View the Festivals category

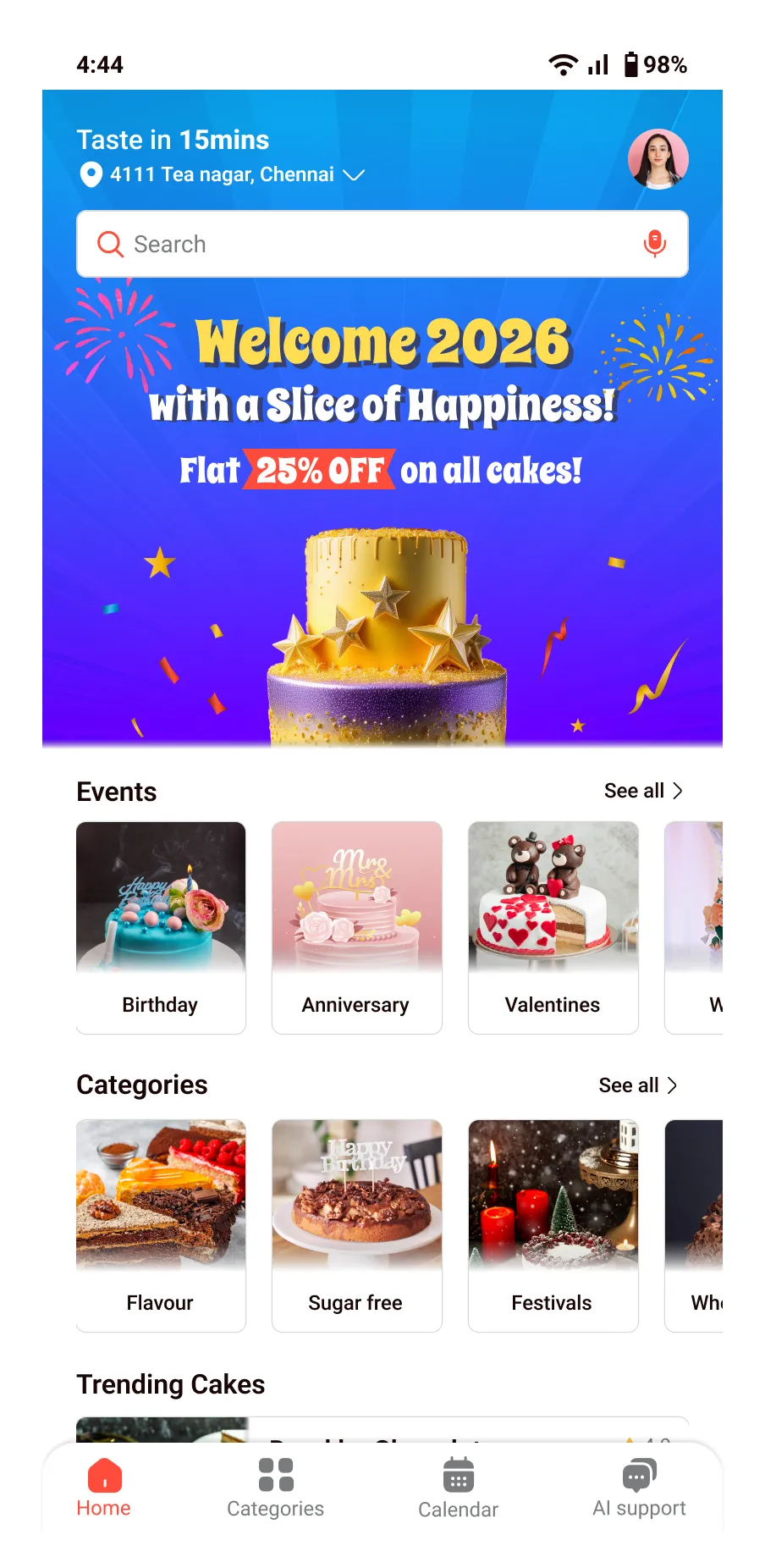(x=553, y=1225)
